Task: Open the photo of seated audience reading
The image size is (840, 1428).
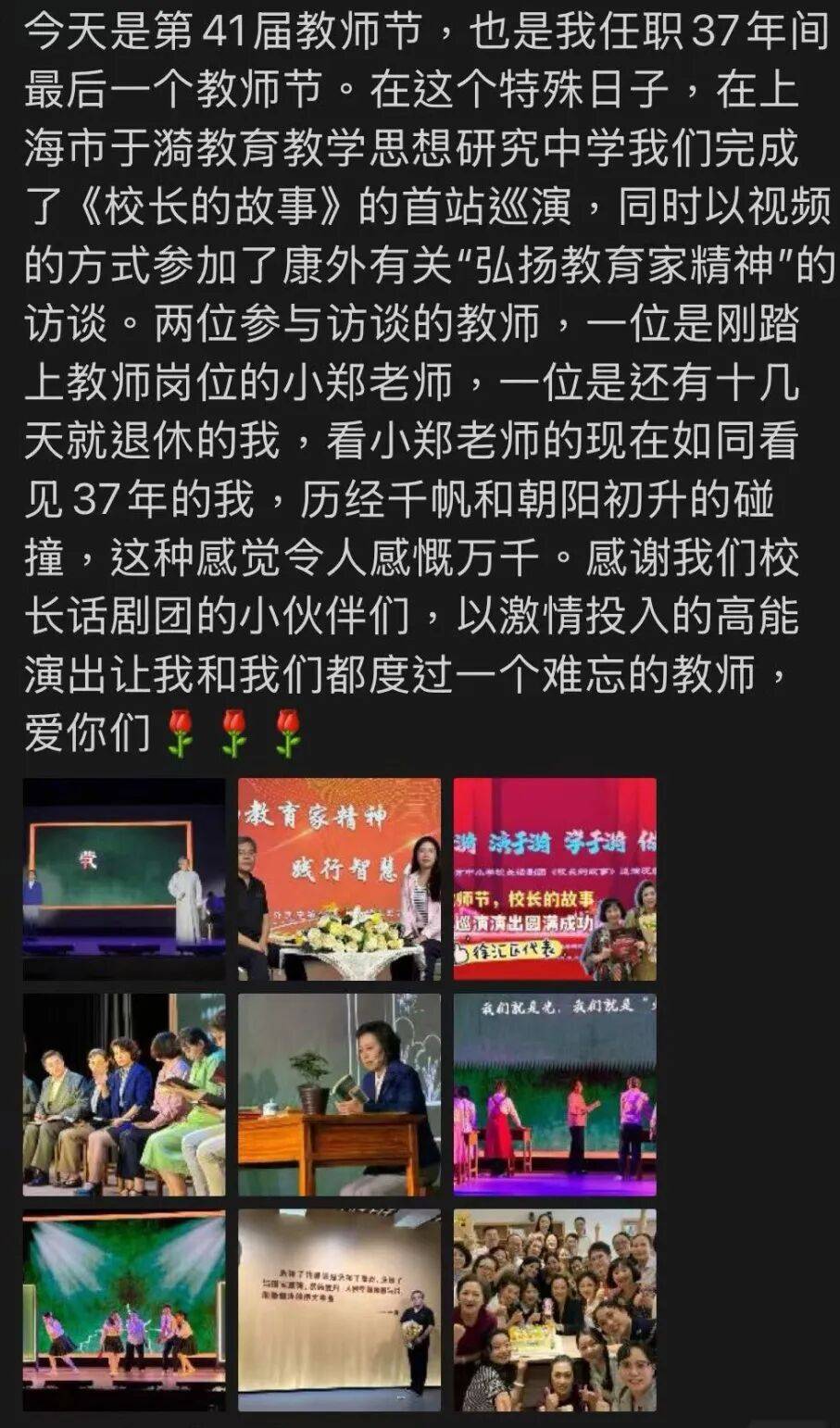Action: (124, 1095)
